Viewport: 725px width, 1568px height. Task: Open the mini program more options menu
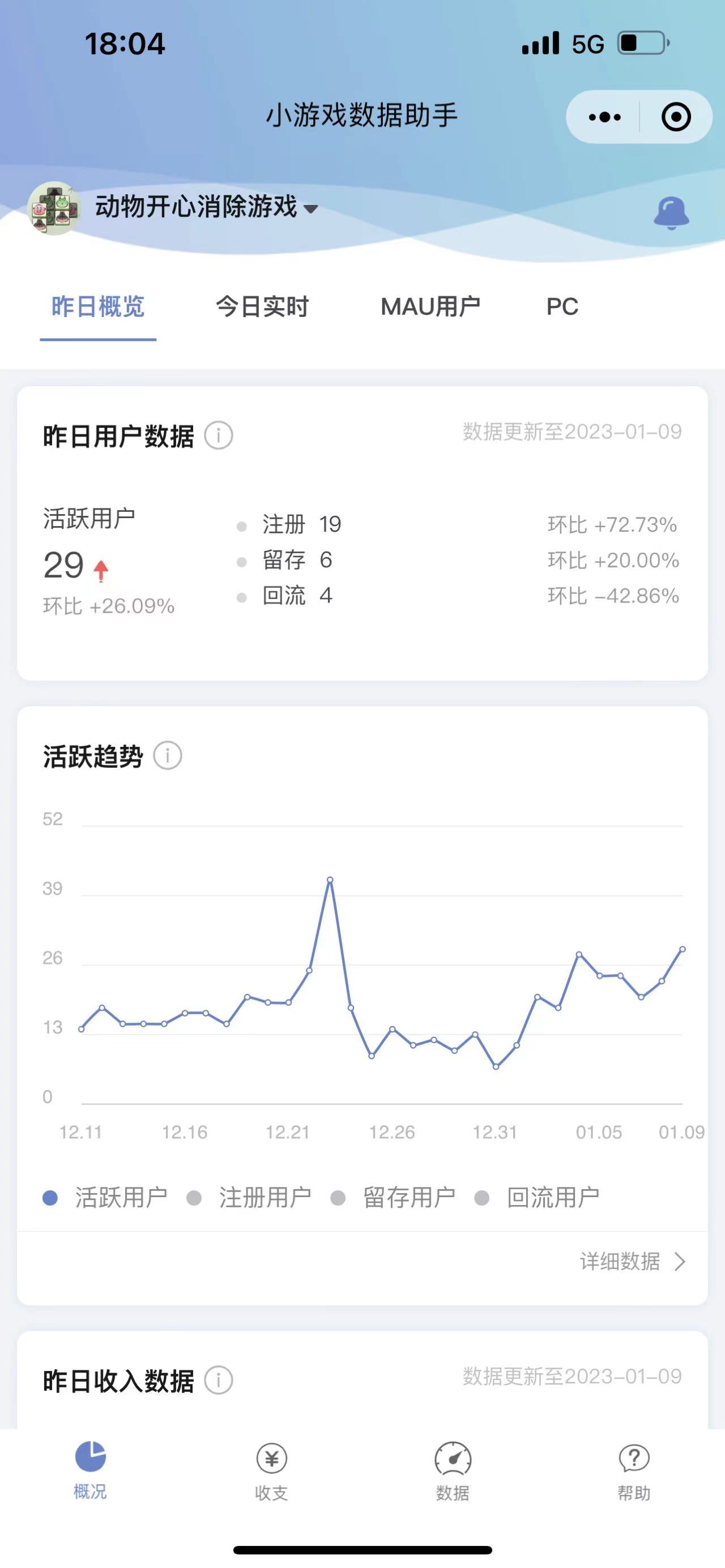pyautogui.click(x=604, y=117)
